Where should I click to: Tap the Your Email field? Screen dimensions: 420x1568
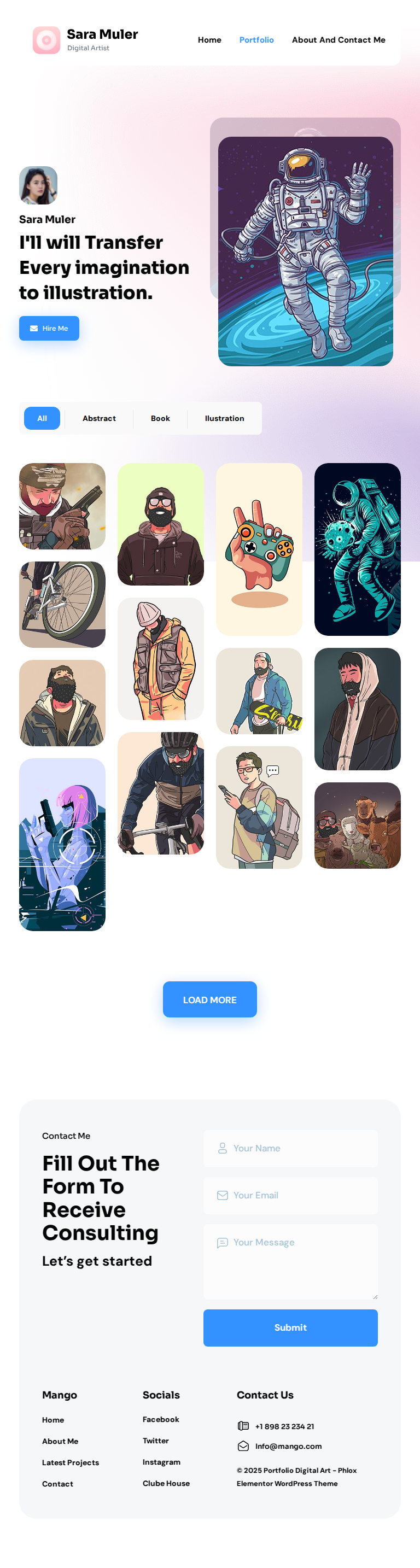point(290,1195)
